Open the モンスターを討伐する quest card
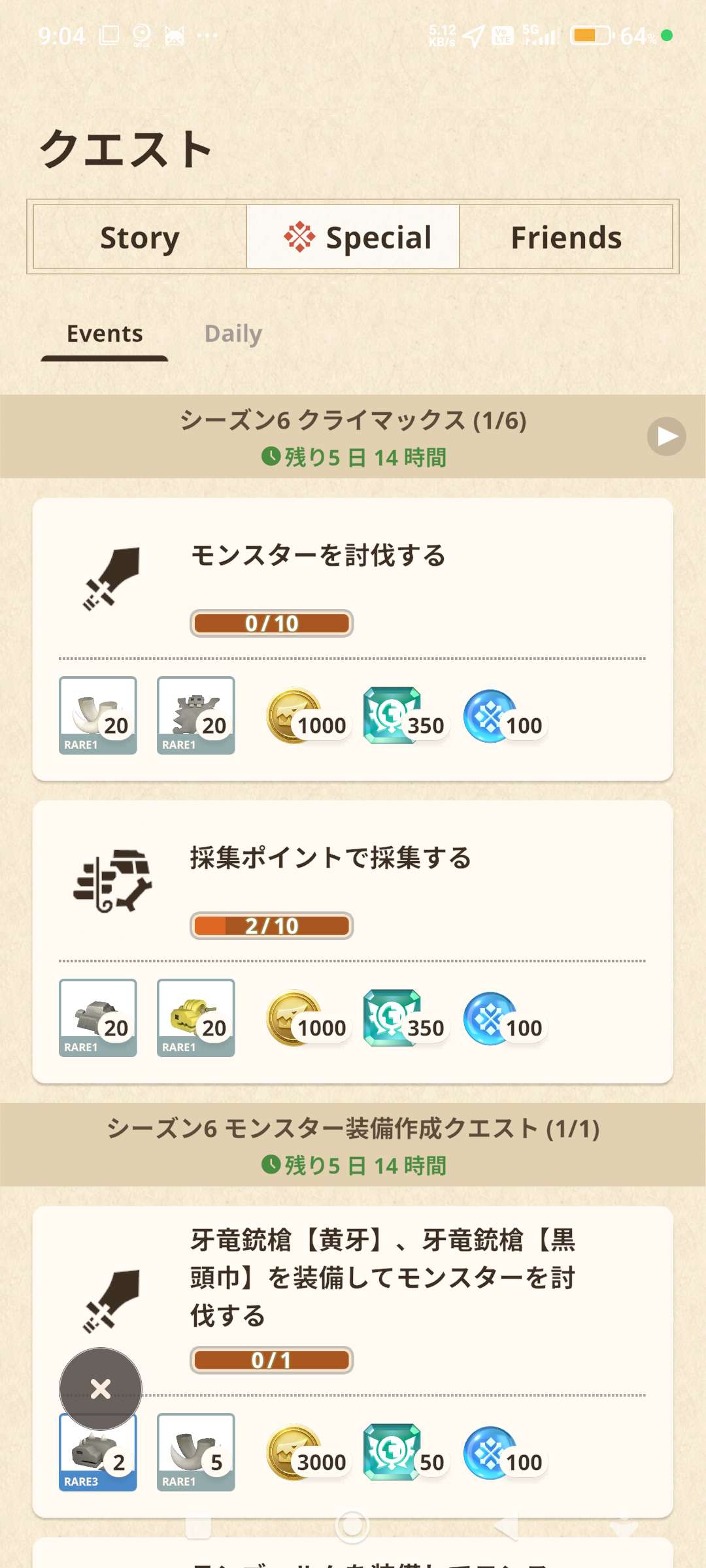This screenshot has width=706, height=1568. click(353, 588)
